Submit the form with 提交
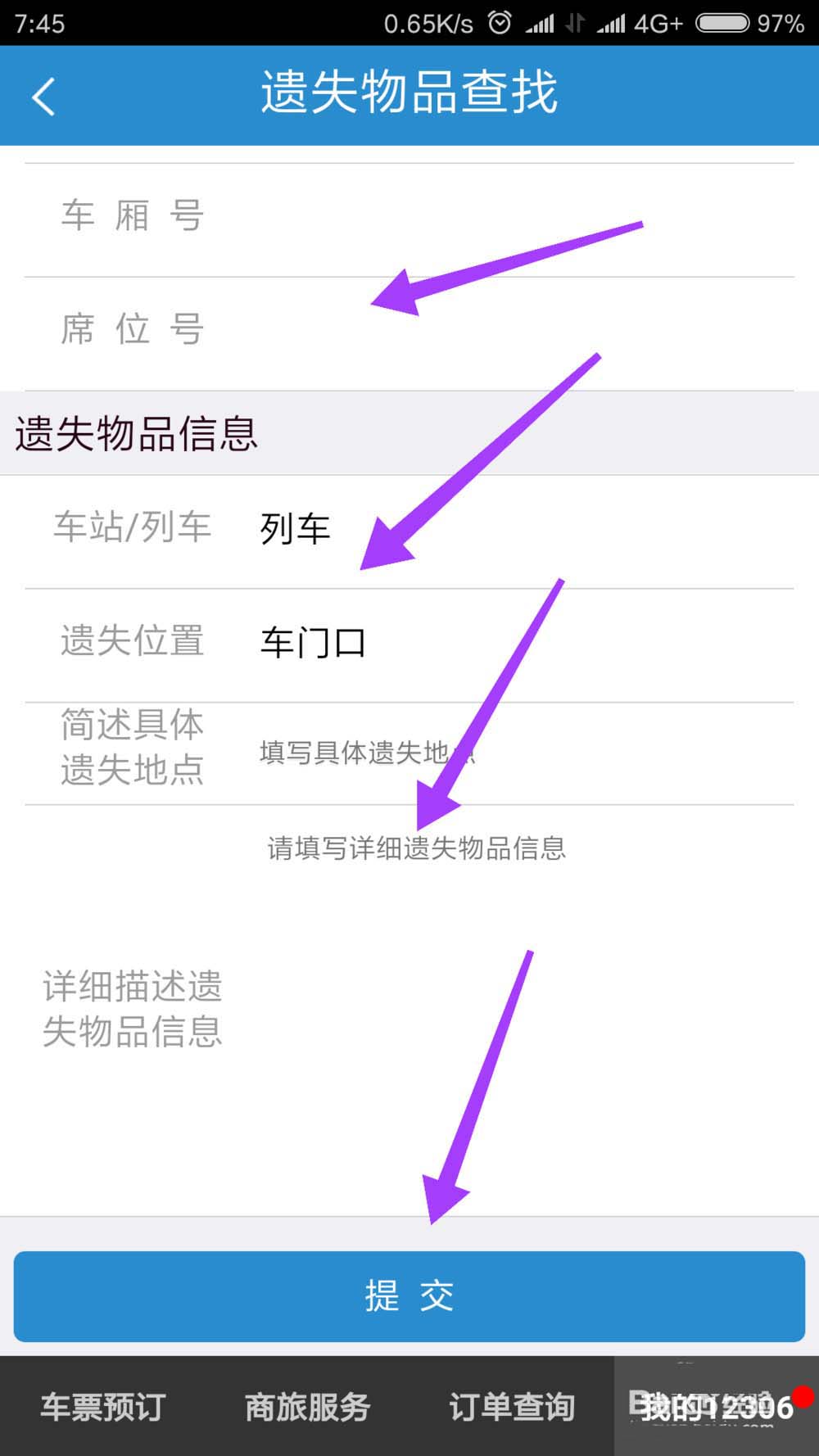The height and width of the screenshot is (1456, 819). pos(409,1295)
